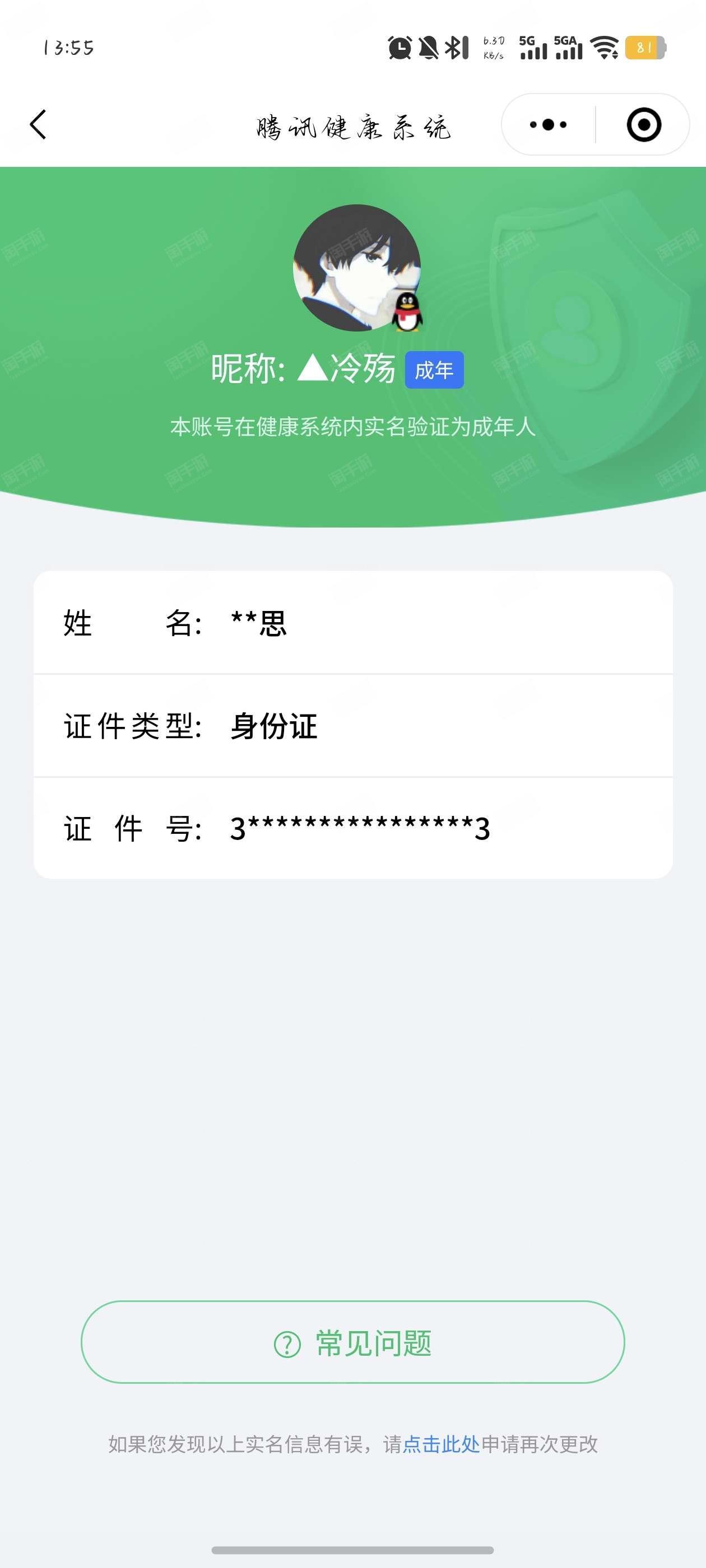706x1568 pixels.
Task: Open the mini program three-dot menu
Action: [x=547, y=125]
